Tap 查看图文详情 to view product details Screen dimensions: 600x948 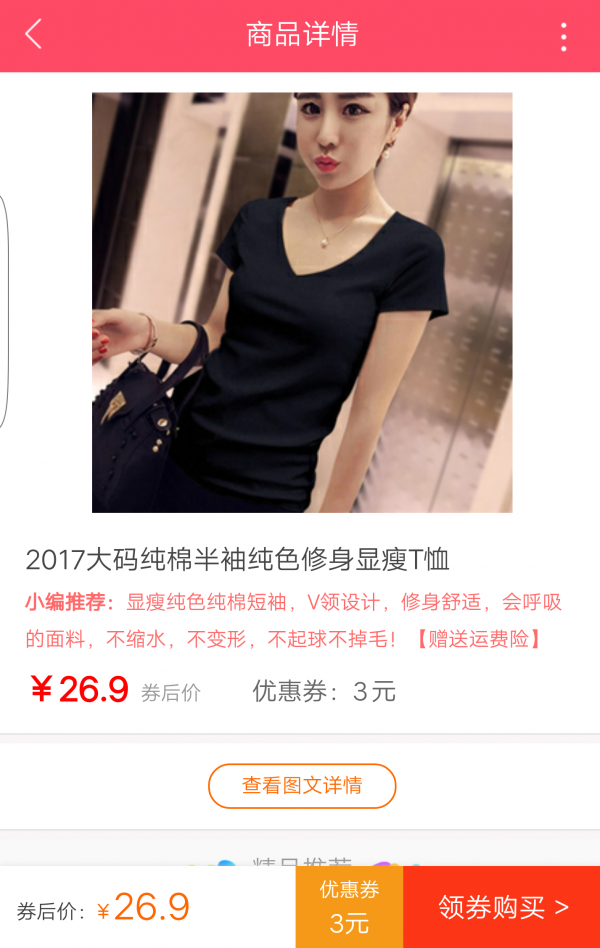[x=302, y=786]
